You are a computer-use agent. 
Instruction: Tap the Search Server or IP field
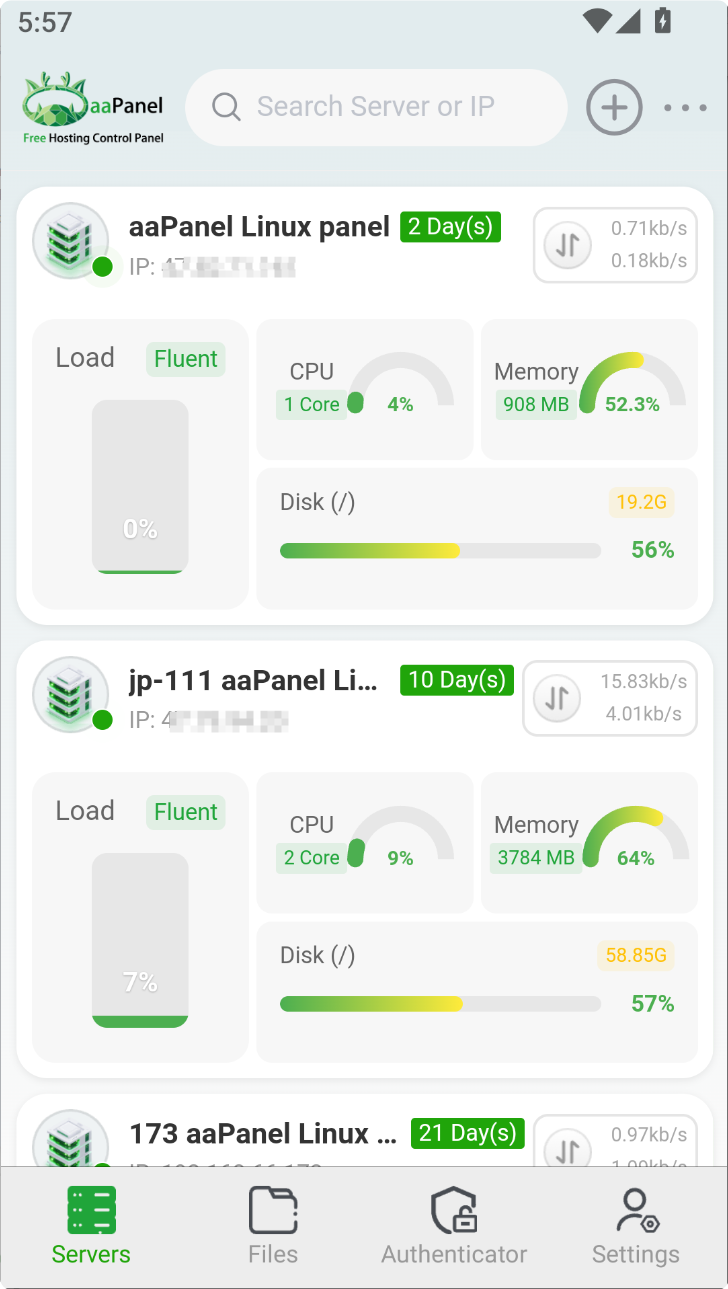coord(375,107)
